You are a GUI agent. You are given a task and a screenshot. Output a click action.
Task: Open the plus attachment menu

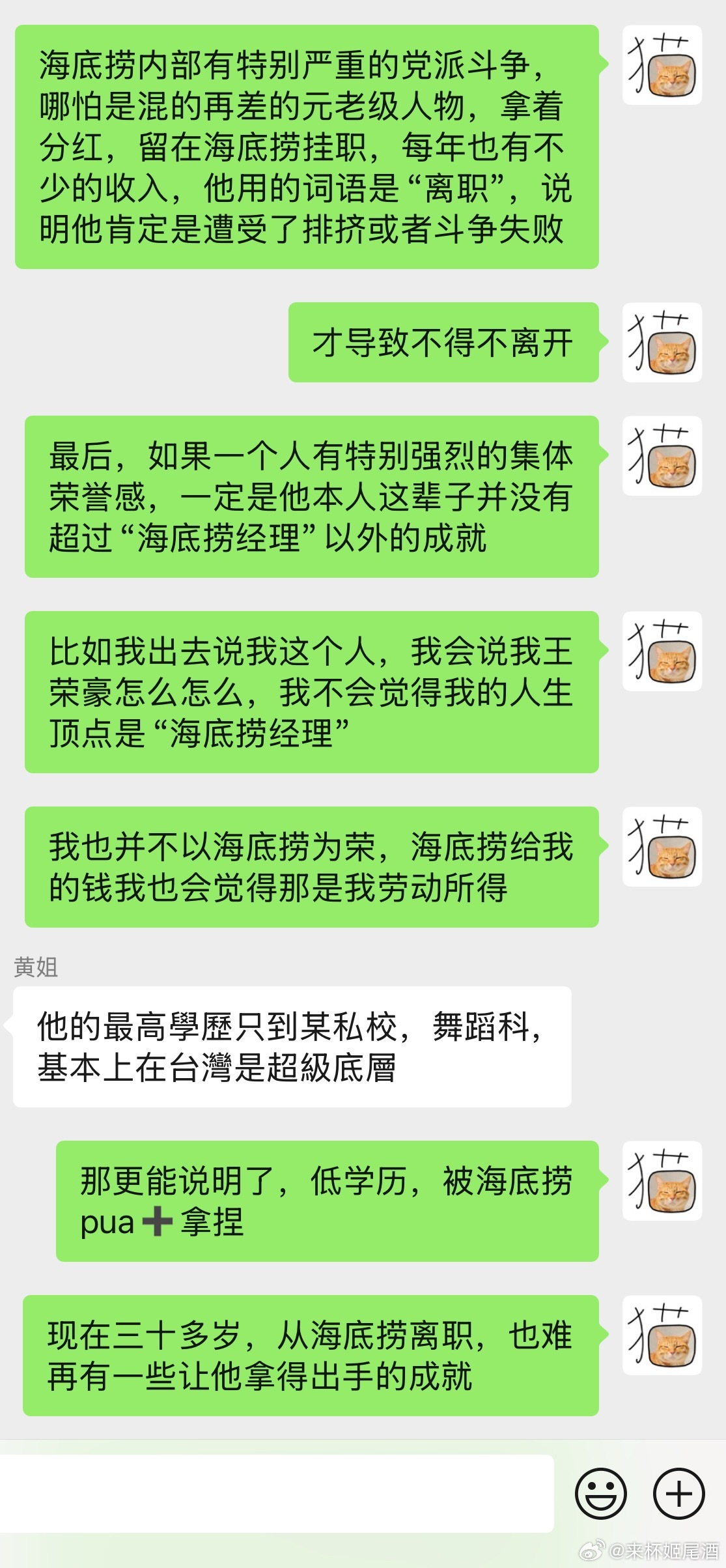(678, 1493)
